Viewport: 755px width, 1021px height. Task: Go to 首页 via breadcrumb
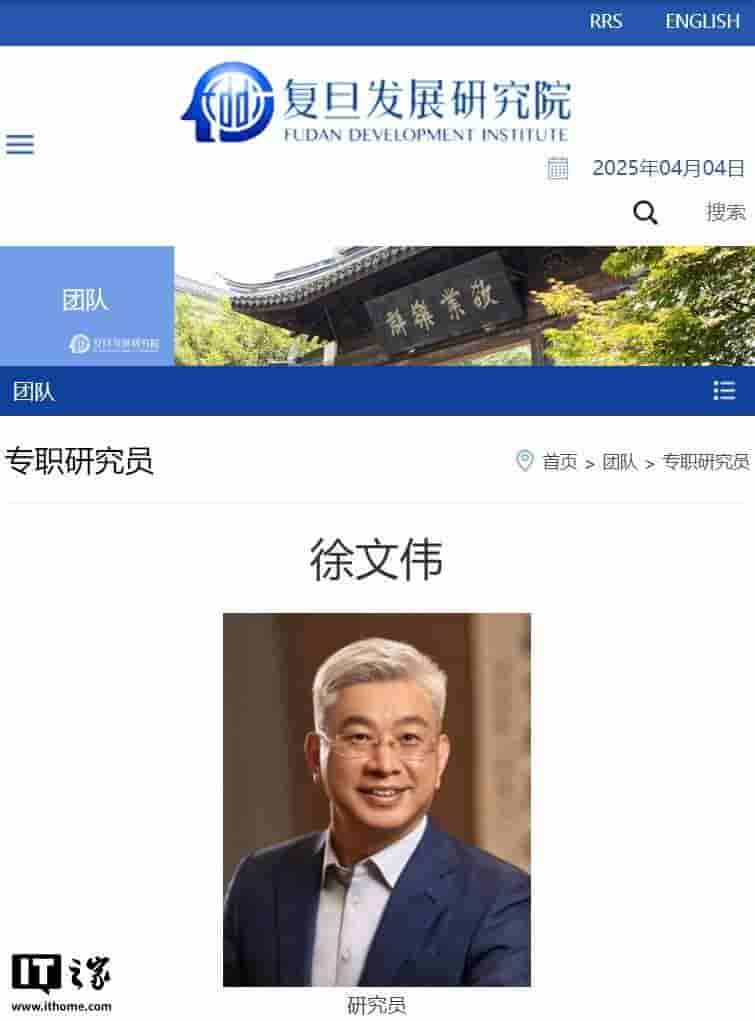point(559,462)
